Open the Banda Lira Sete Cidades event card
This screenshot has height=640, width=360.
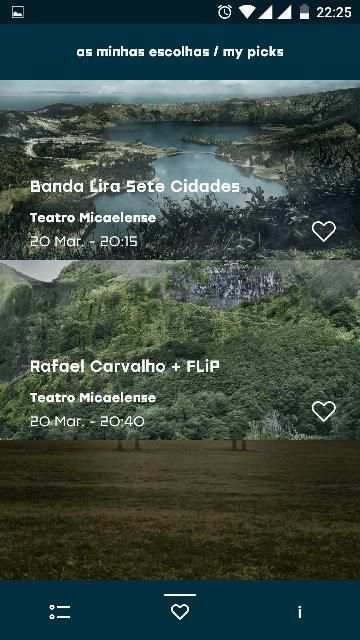[180, 170]
